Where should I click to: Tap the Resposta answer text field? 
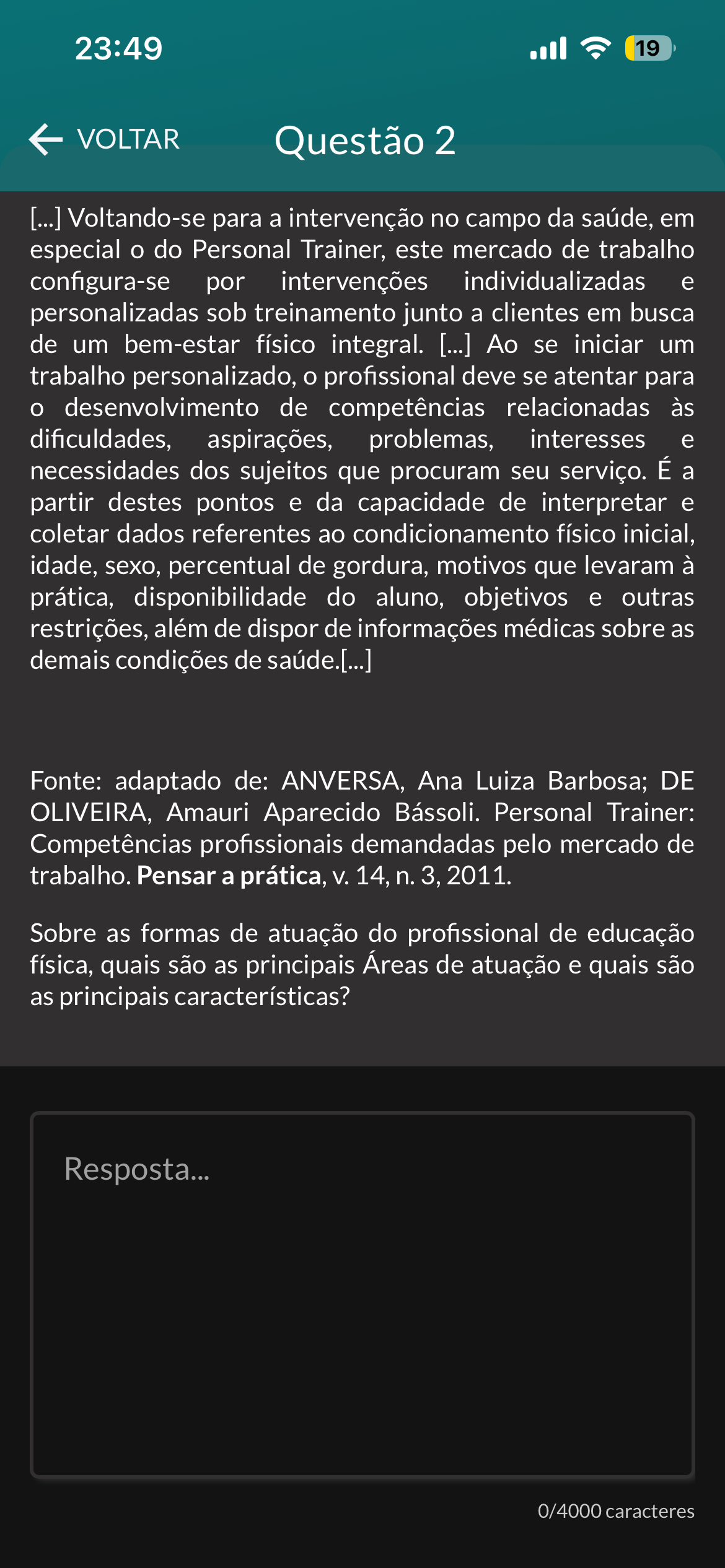(362, 1294)
